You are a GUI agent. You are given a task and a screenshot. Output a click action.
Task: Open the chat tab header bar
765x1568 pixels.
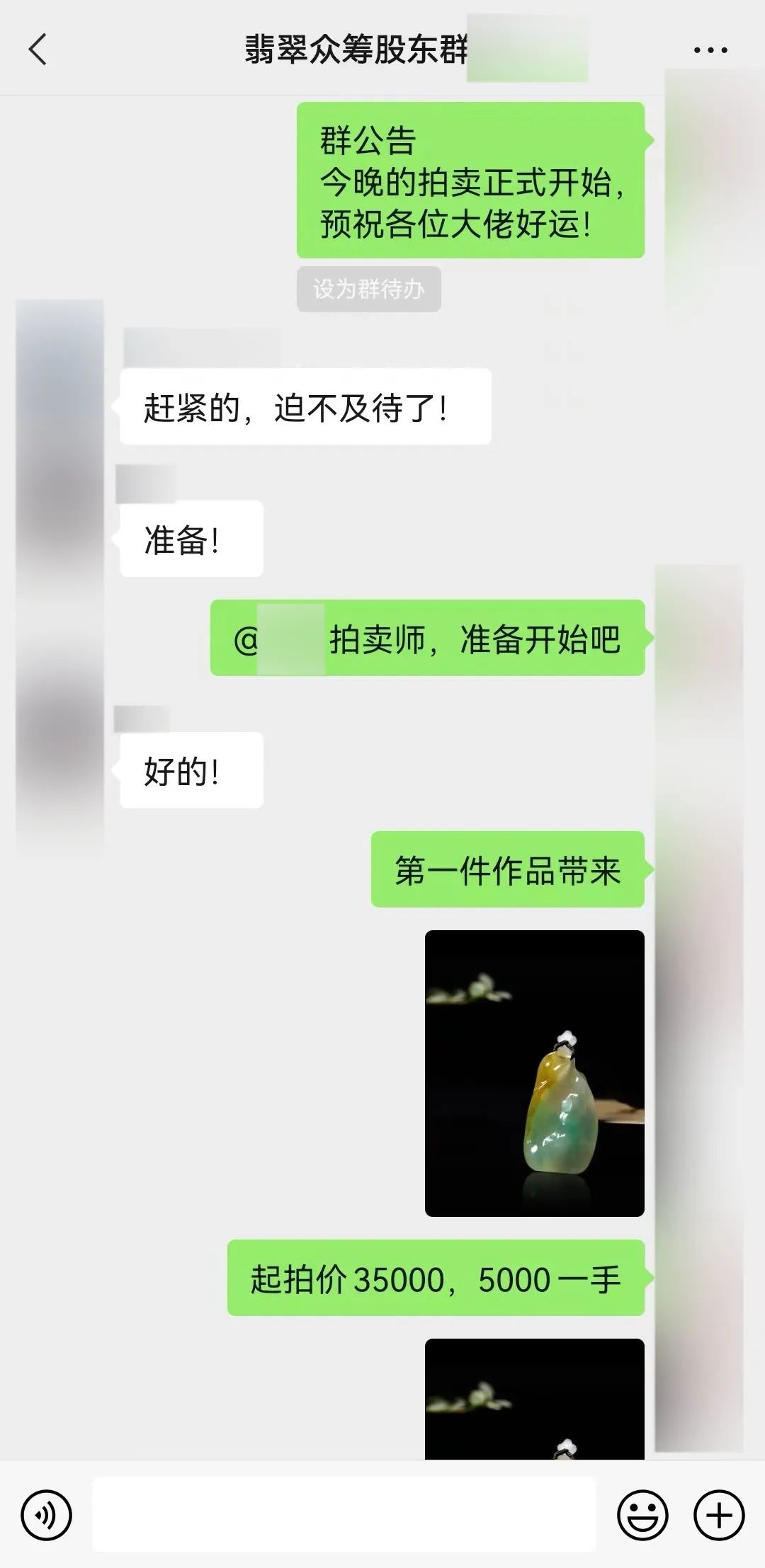[382, 50]
